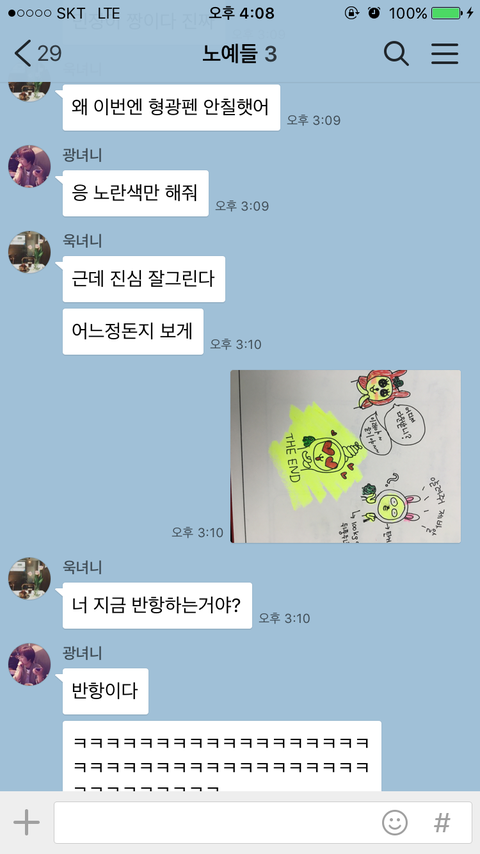Tap the hashtag search icon
Screen dimensions: 480x854
442,822
